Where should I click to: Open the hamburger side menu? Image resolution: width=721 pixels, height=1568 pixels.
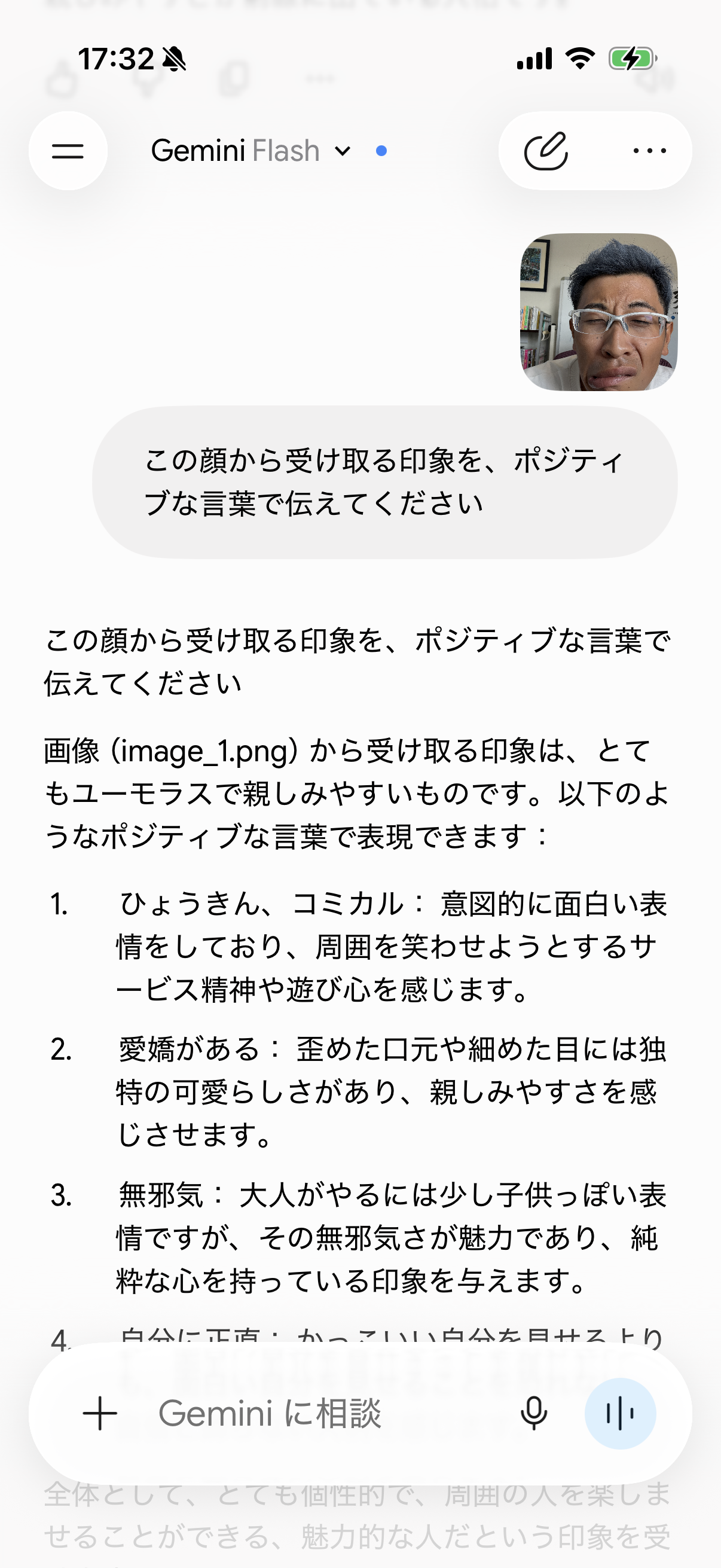click(68, 151)
